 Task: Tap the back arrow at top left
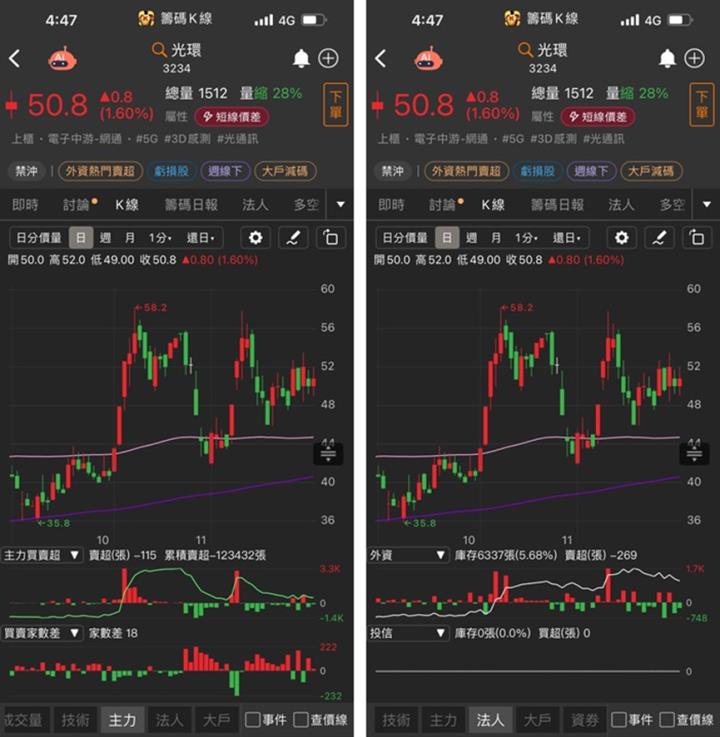point(15,58)
